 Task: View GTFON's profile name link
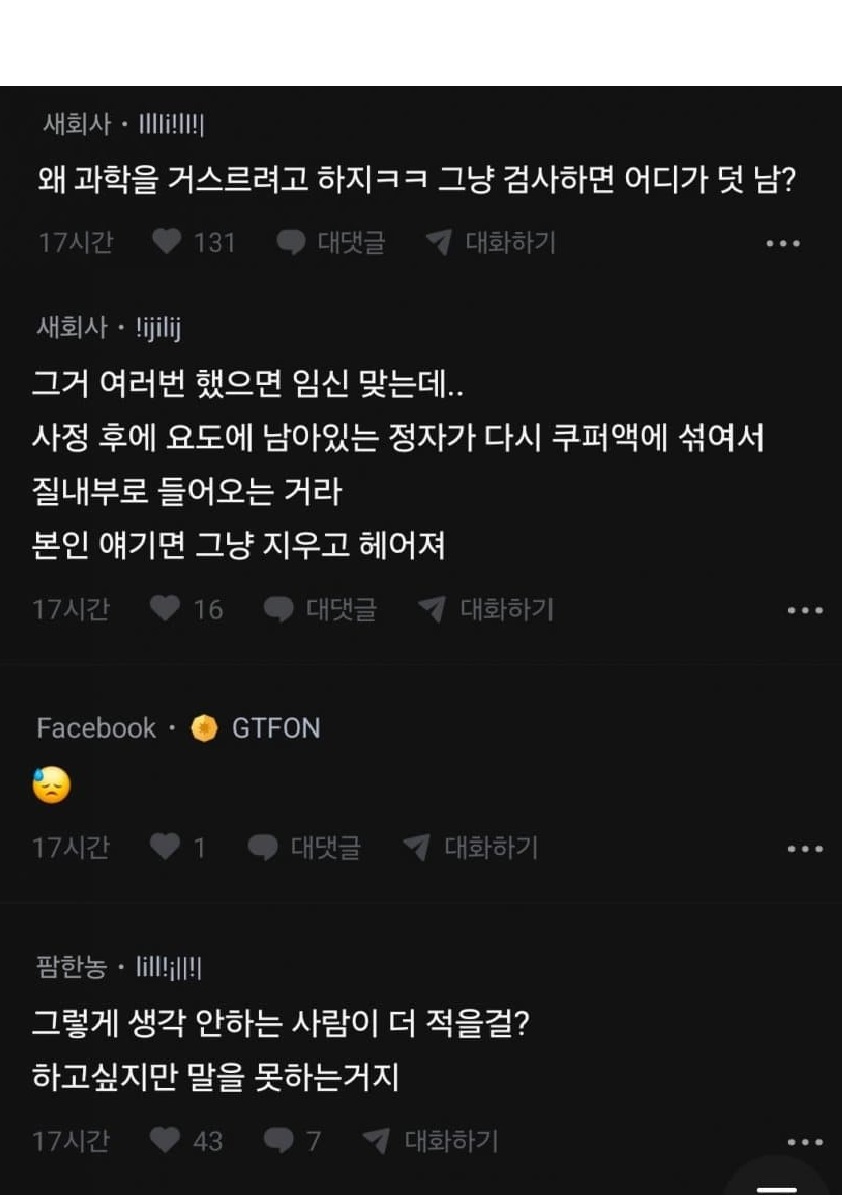click(275, 728)
